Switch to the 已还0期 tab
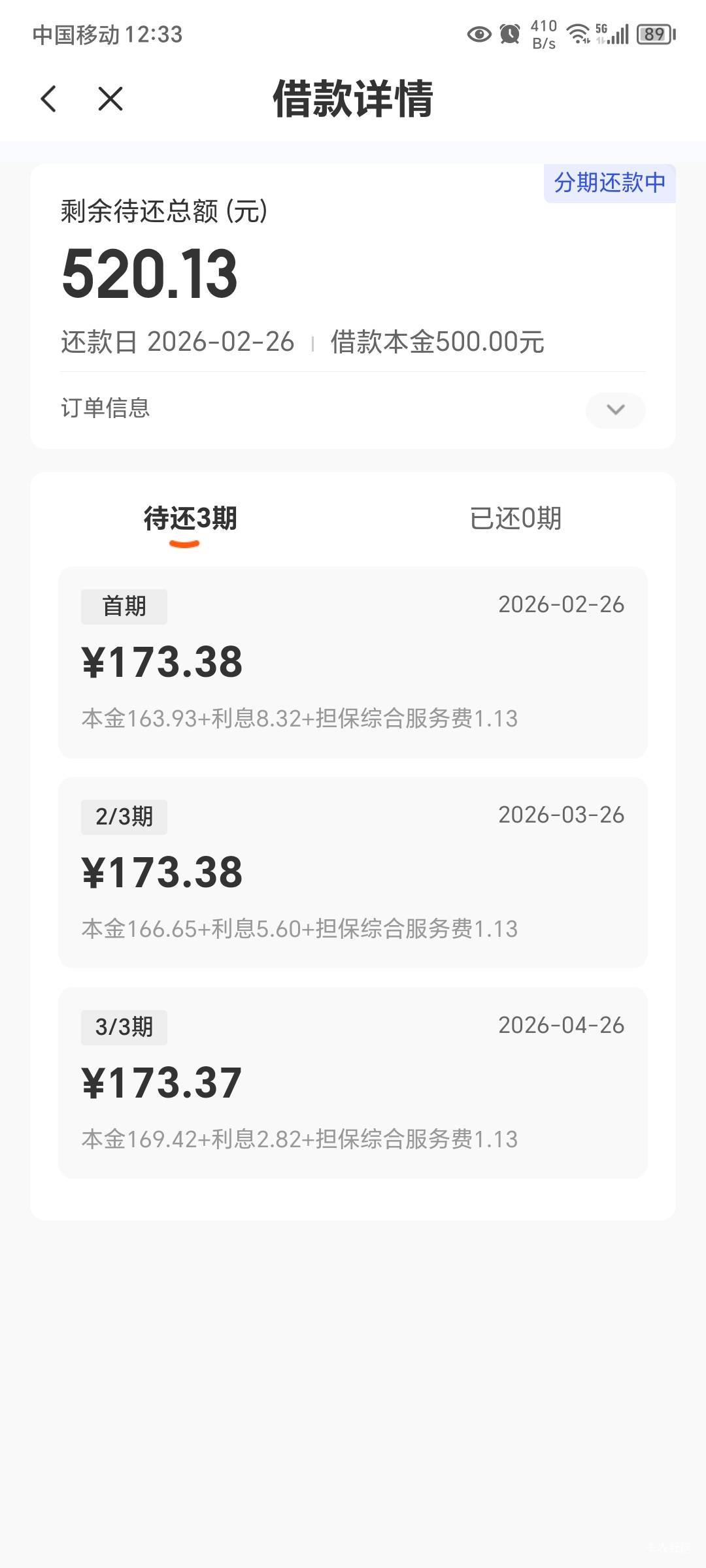Viewport: 706px width, 1568px height. coord(515,519)
